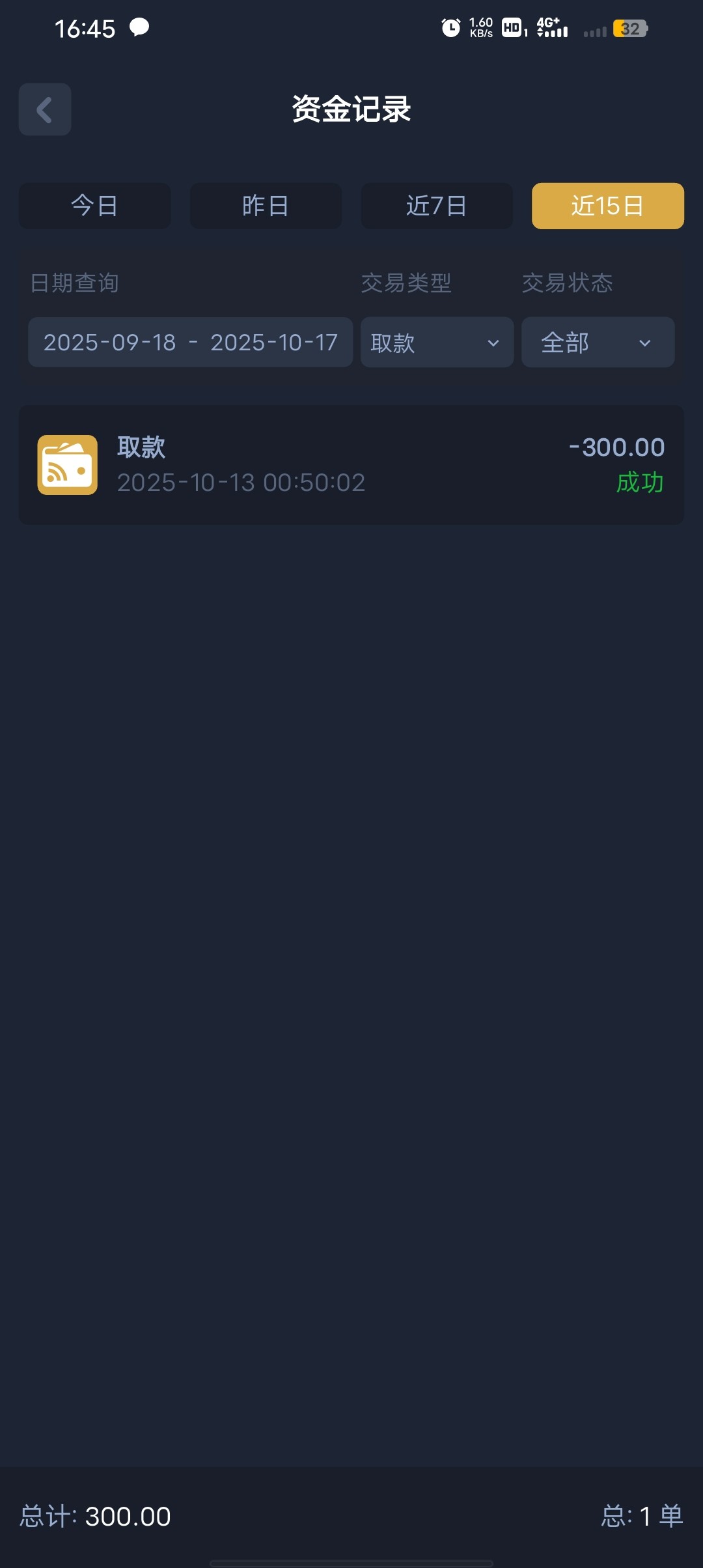Viewport: 703px width, 1568px height.
Task: Tap the back arrow icon
Action: (44, 109)
